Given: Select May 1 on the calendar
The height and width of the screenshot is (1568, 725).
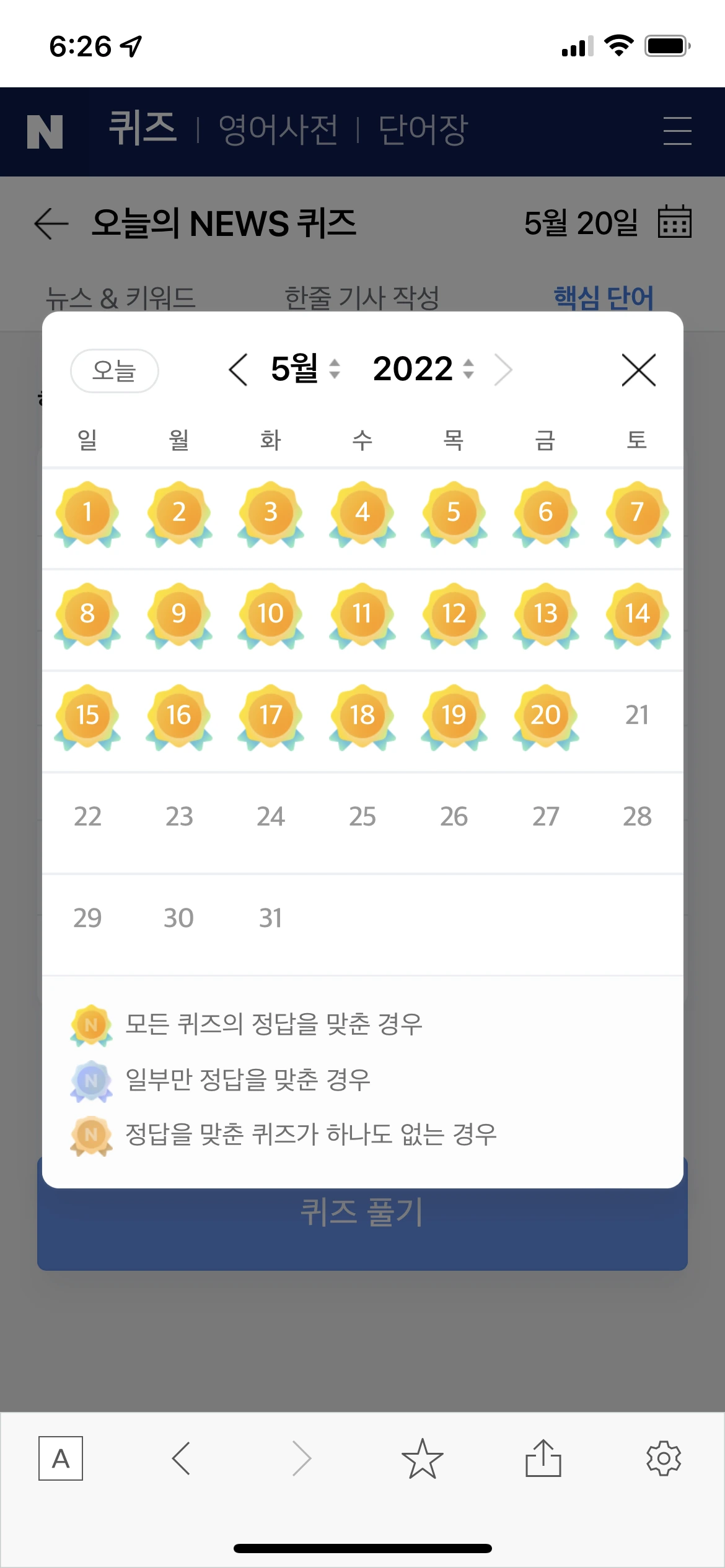Looking at the screenshot, I should click(87, 513).
